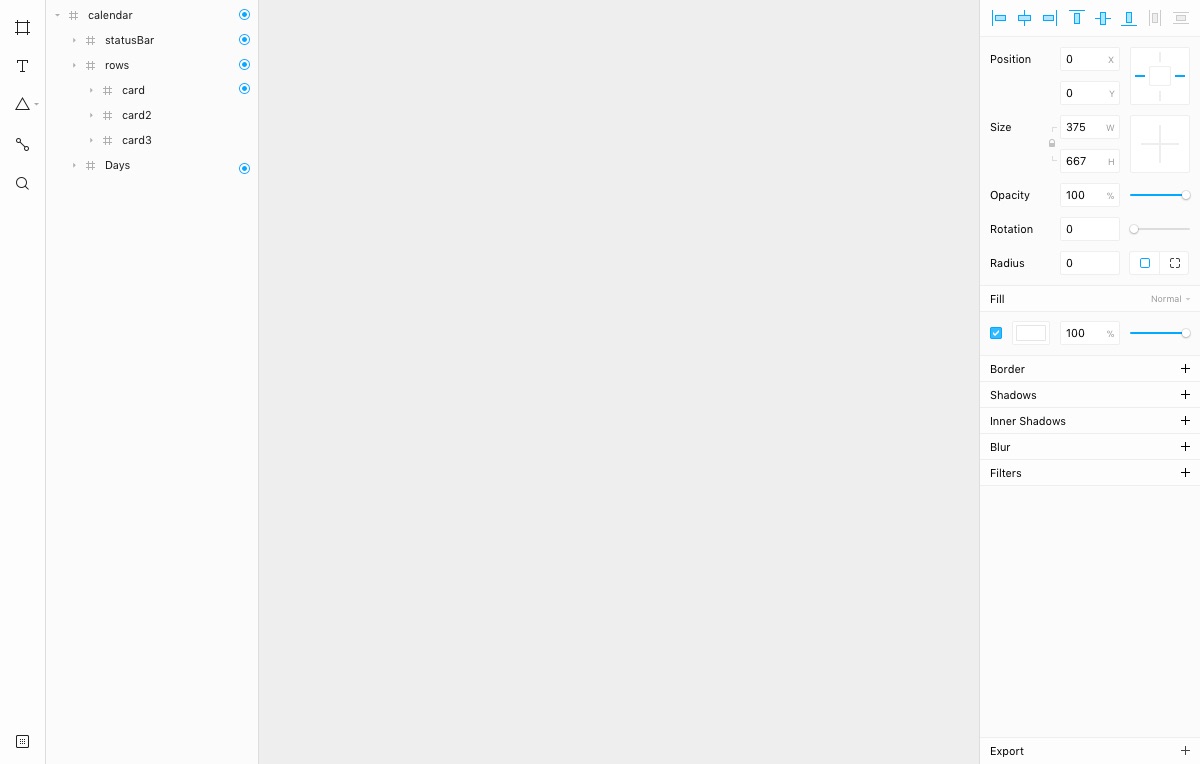
Task: Select the text tool
Action: point(22,66)
